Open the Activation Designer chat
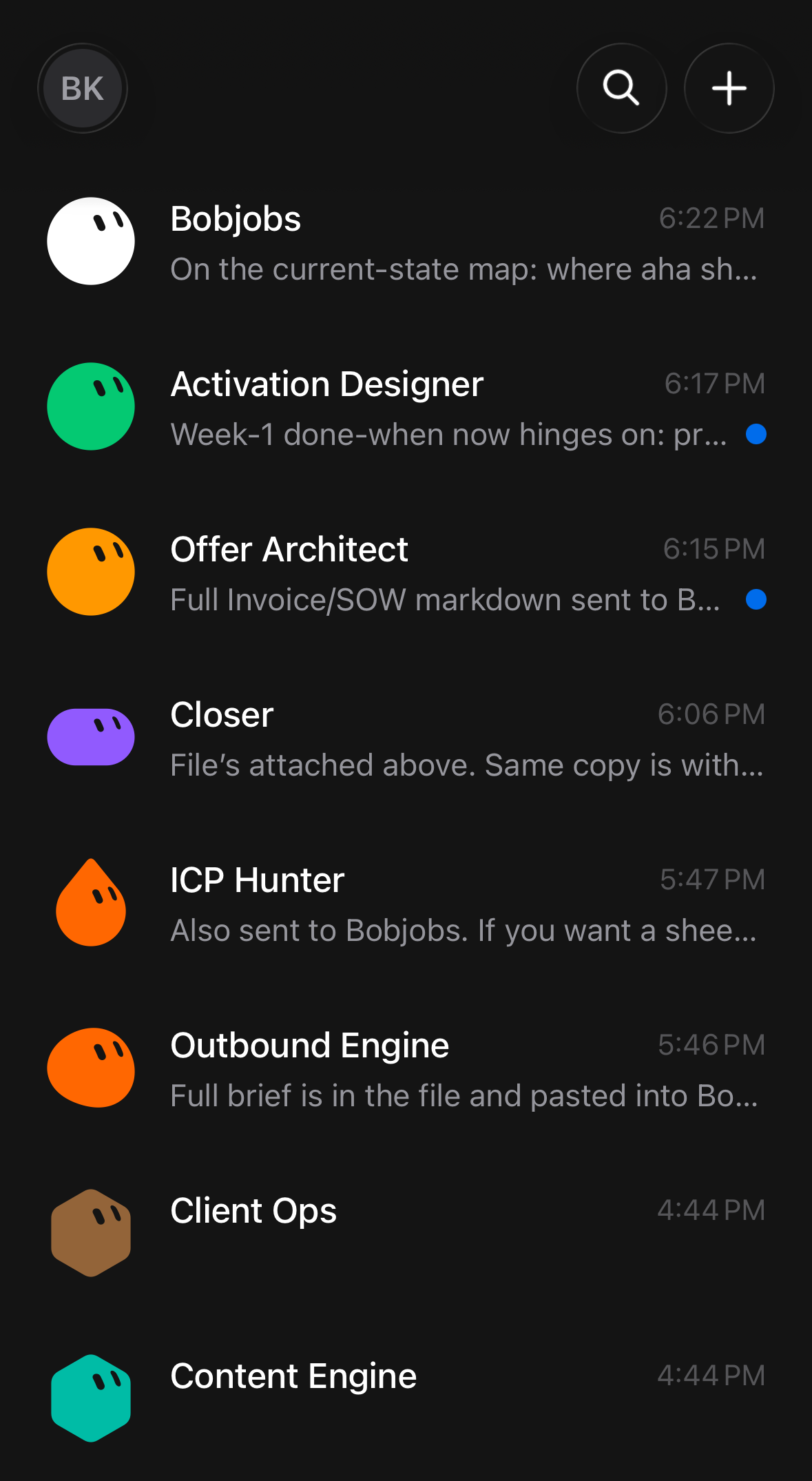Screen dimensions: 812x1481 (x=406, y=407)
